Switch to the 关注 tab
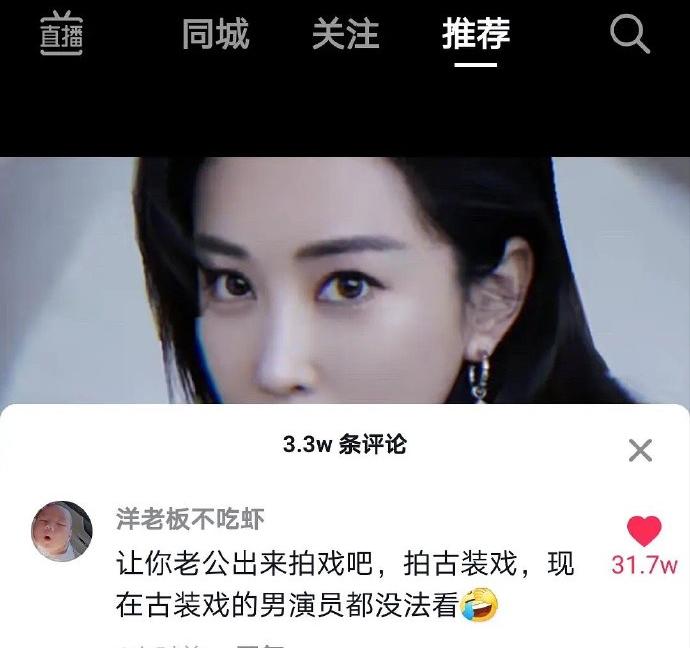Image resolution: width=690 pixels, height=648 pixels. [345, 35]
